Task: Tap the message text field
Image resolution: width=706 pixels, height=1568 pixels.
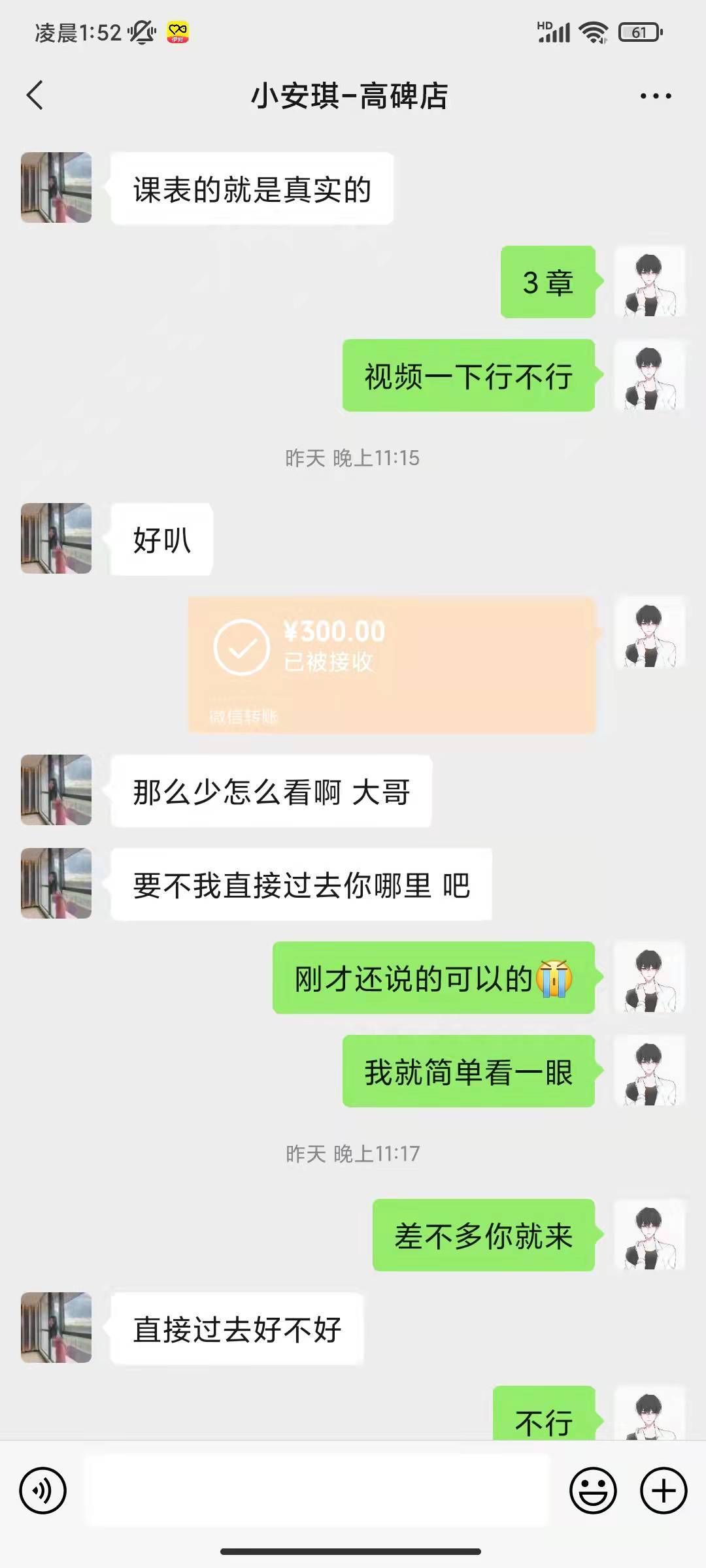Action: tap(316, 1490)
